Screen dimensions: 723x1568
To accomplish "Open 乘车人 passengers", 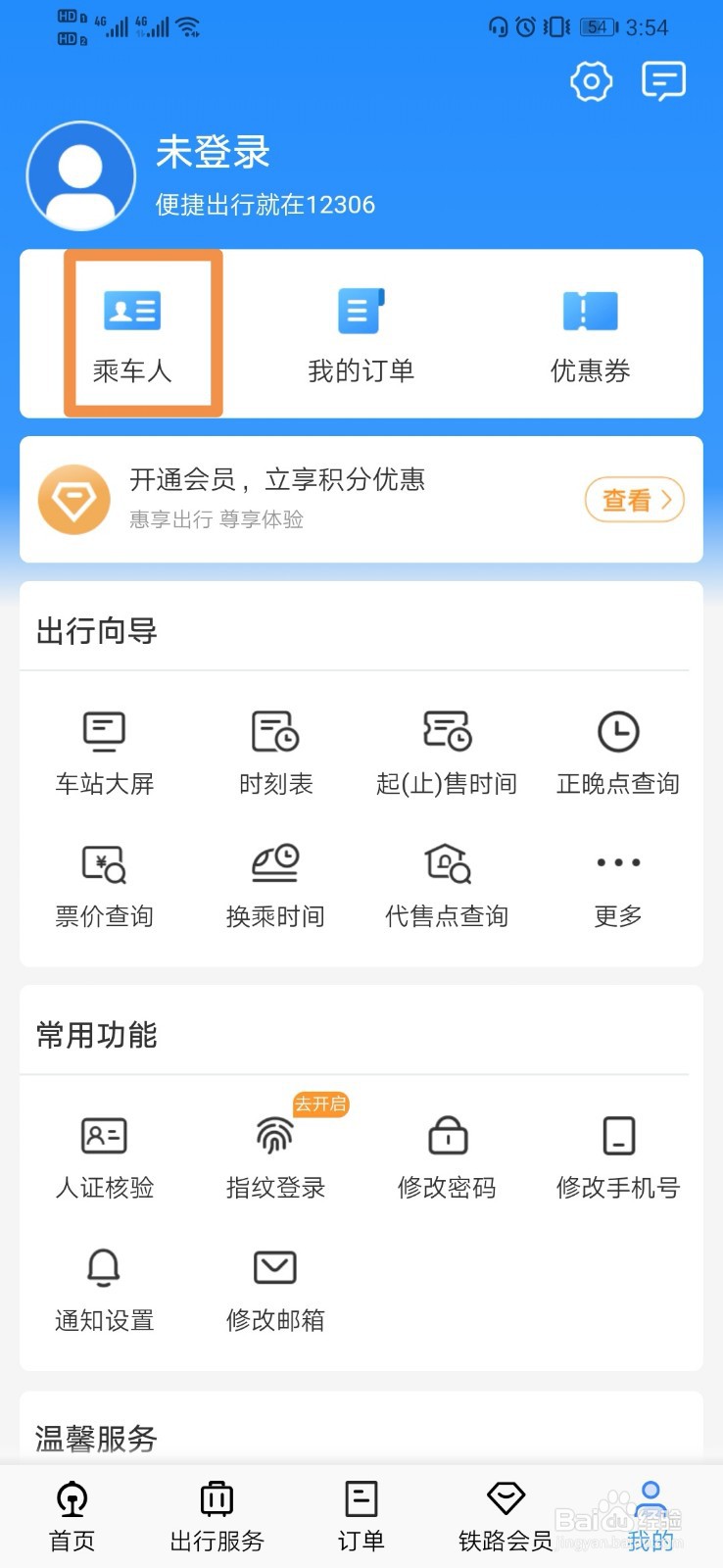I will [x=132, y=334].
